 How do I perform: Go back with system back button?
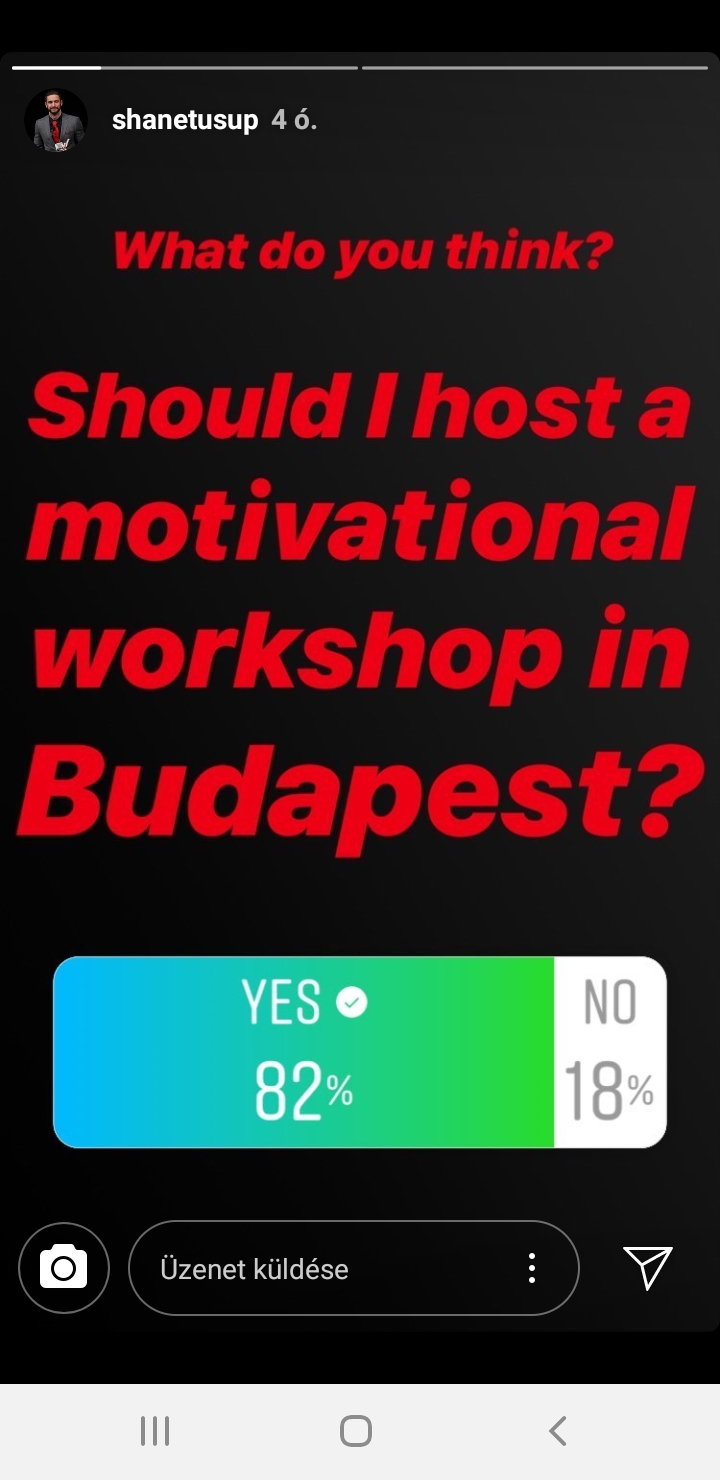(x=558, y=1431)
